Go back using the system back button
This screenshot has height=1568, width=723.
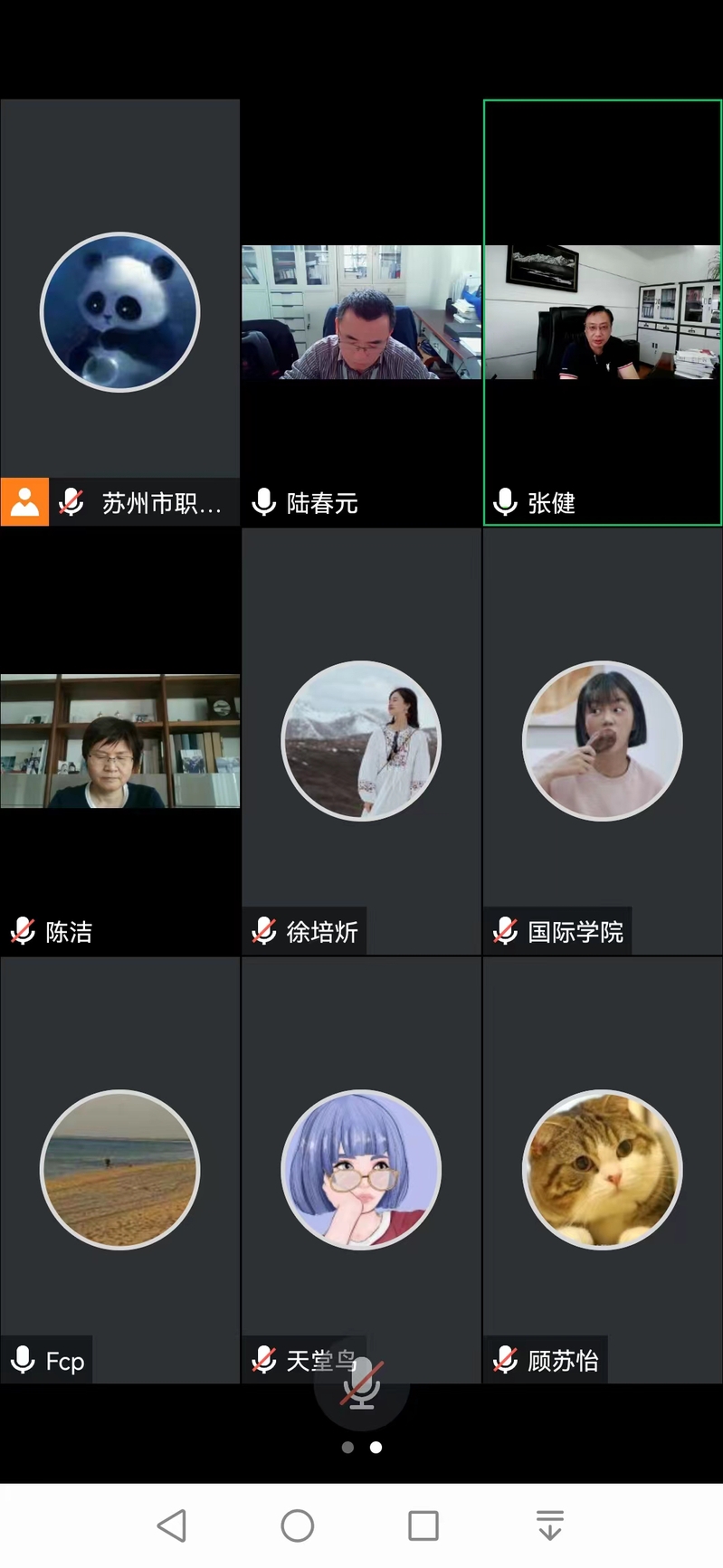[172, 1525]
